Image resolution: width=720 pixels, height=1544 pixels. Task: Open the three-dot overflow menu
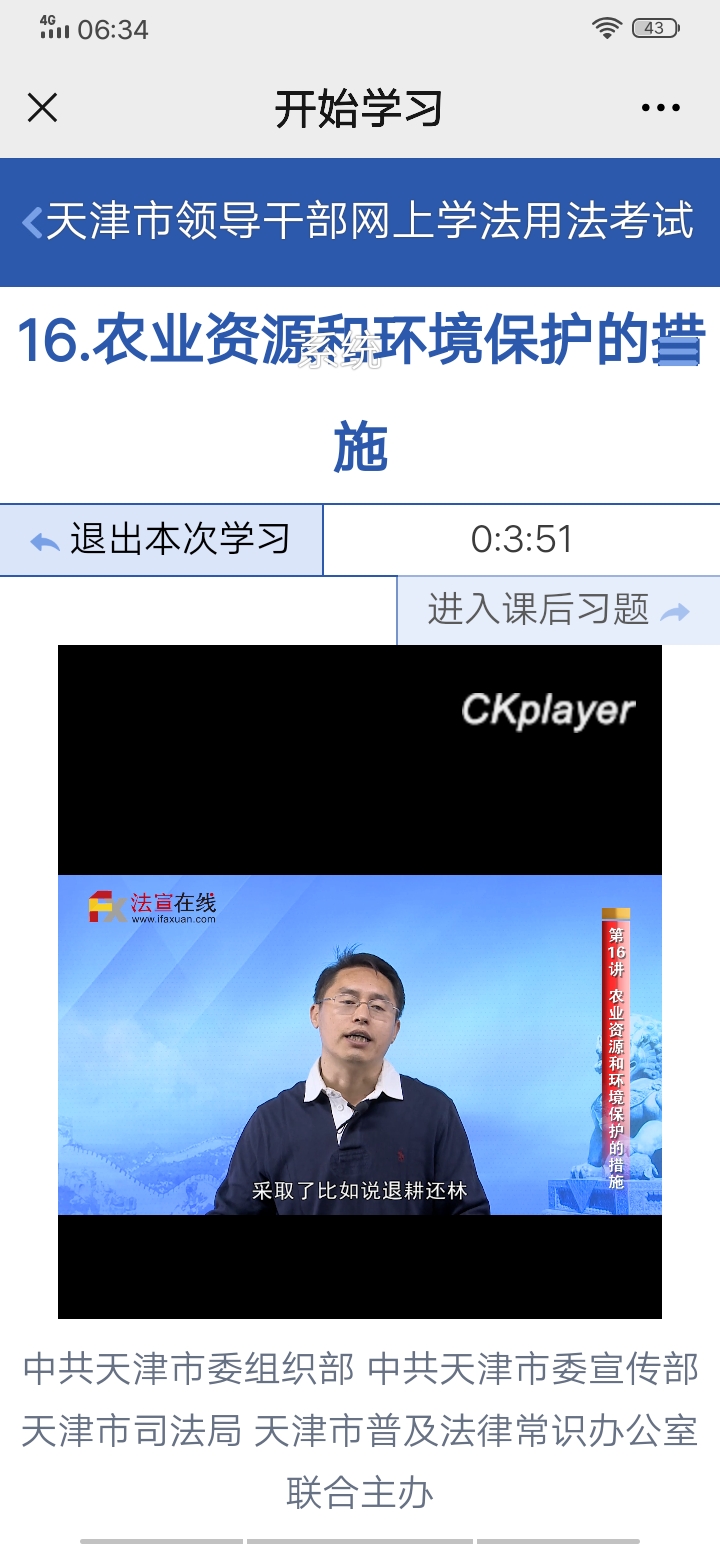pos(660,108)
